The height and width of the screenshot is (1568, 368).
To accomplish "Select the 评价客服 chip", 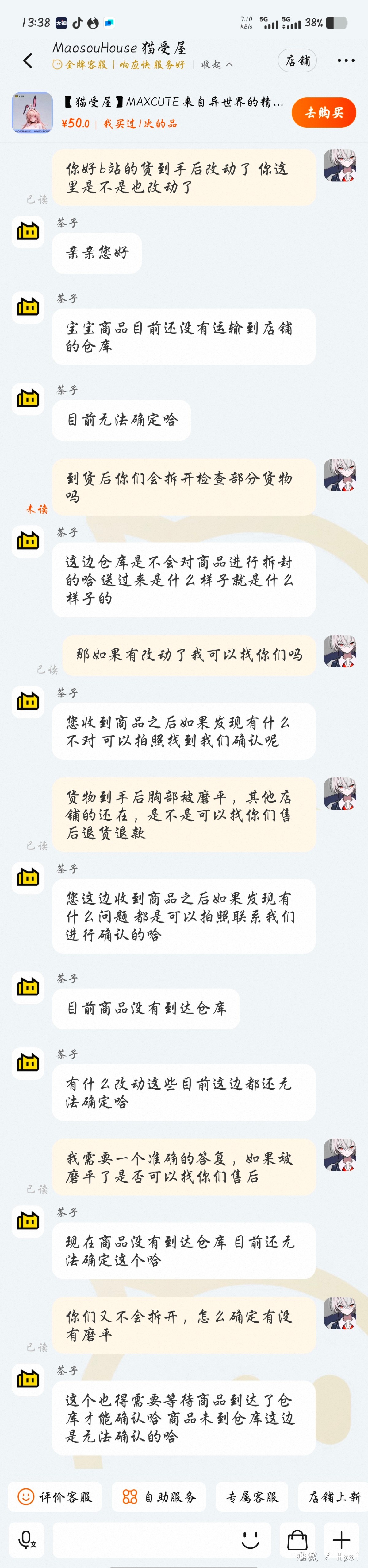I will point(55,1497).
